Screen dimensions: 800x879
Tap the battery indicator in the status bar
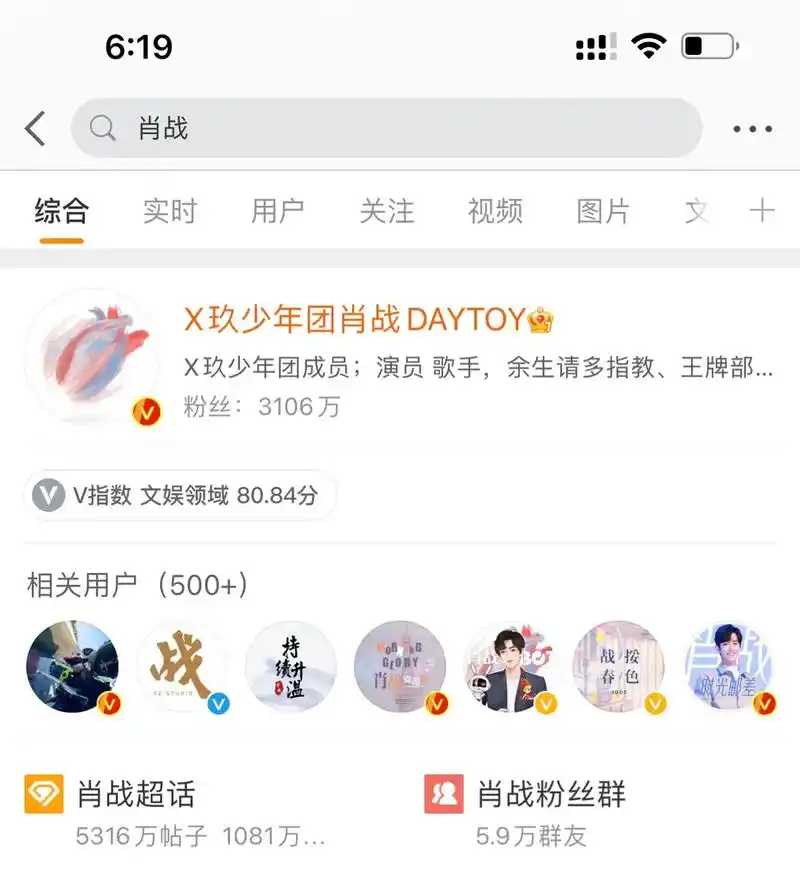point(706,44)
